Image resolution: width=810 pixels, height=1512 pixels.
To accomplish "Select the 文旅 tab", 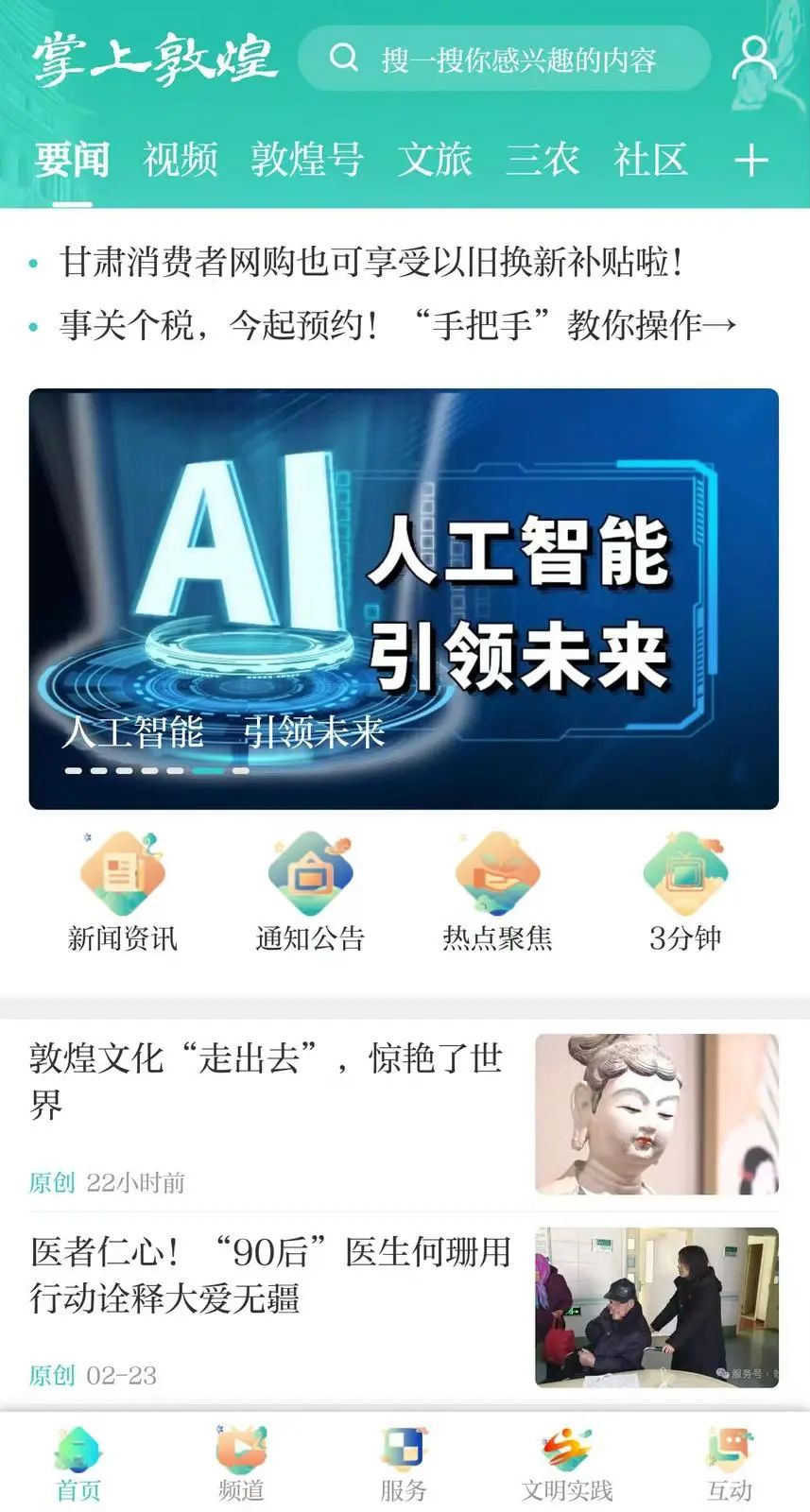I will point(434,159).
